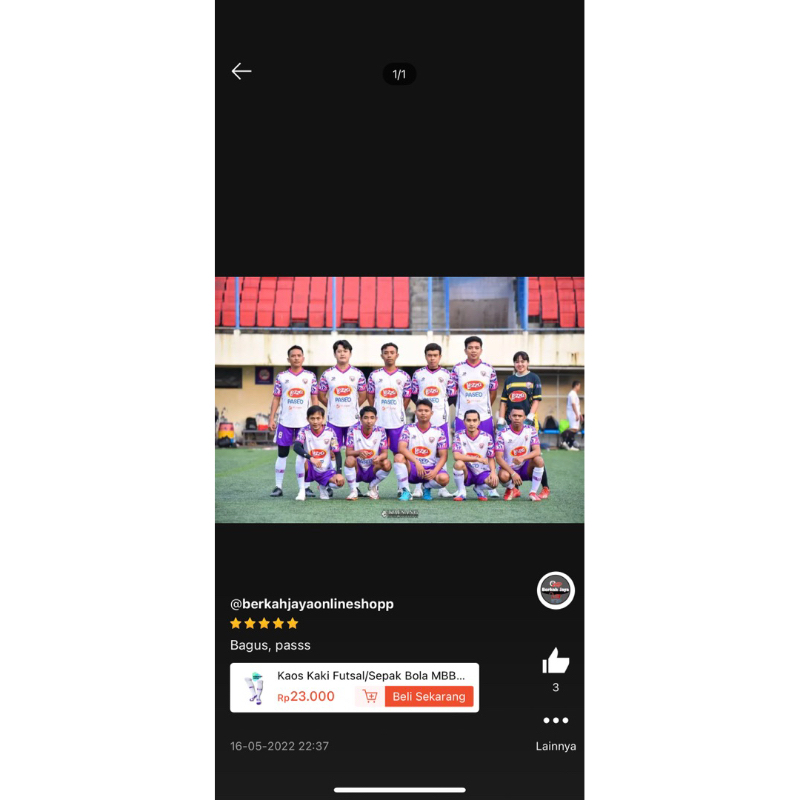Go back using the arrow icon
This screenshot has height=800, width=800.
[241, 71]
